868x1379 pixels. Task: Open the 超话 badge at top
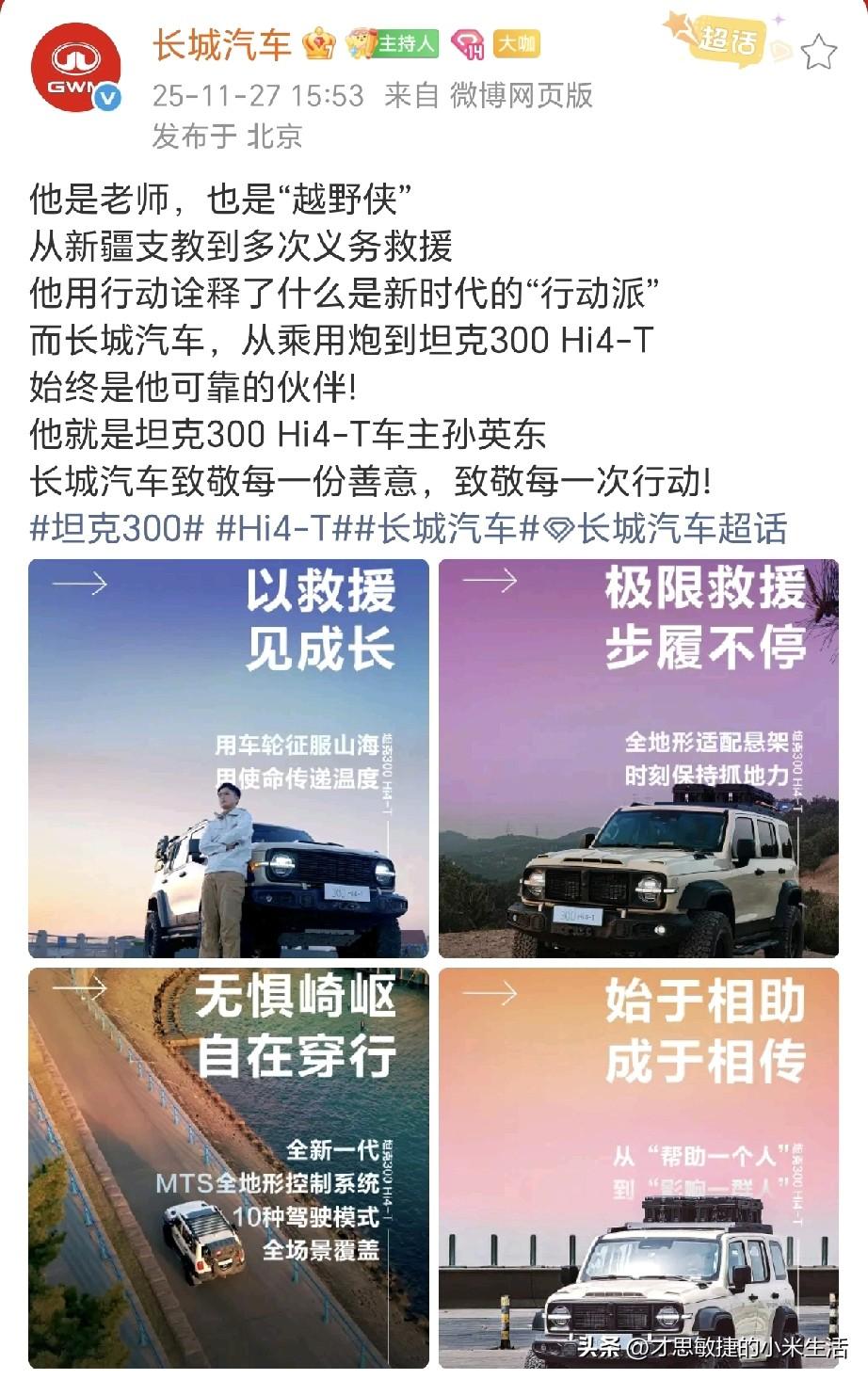point(726,40)
